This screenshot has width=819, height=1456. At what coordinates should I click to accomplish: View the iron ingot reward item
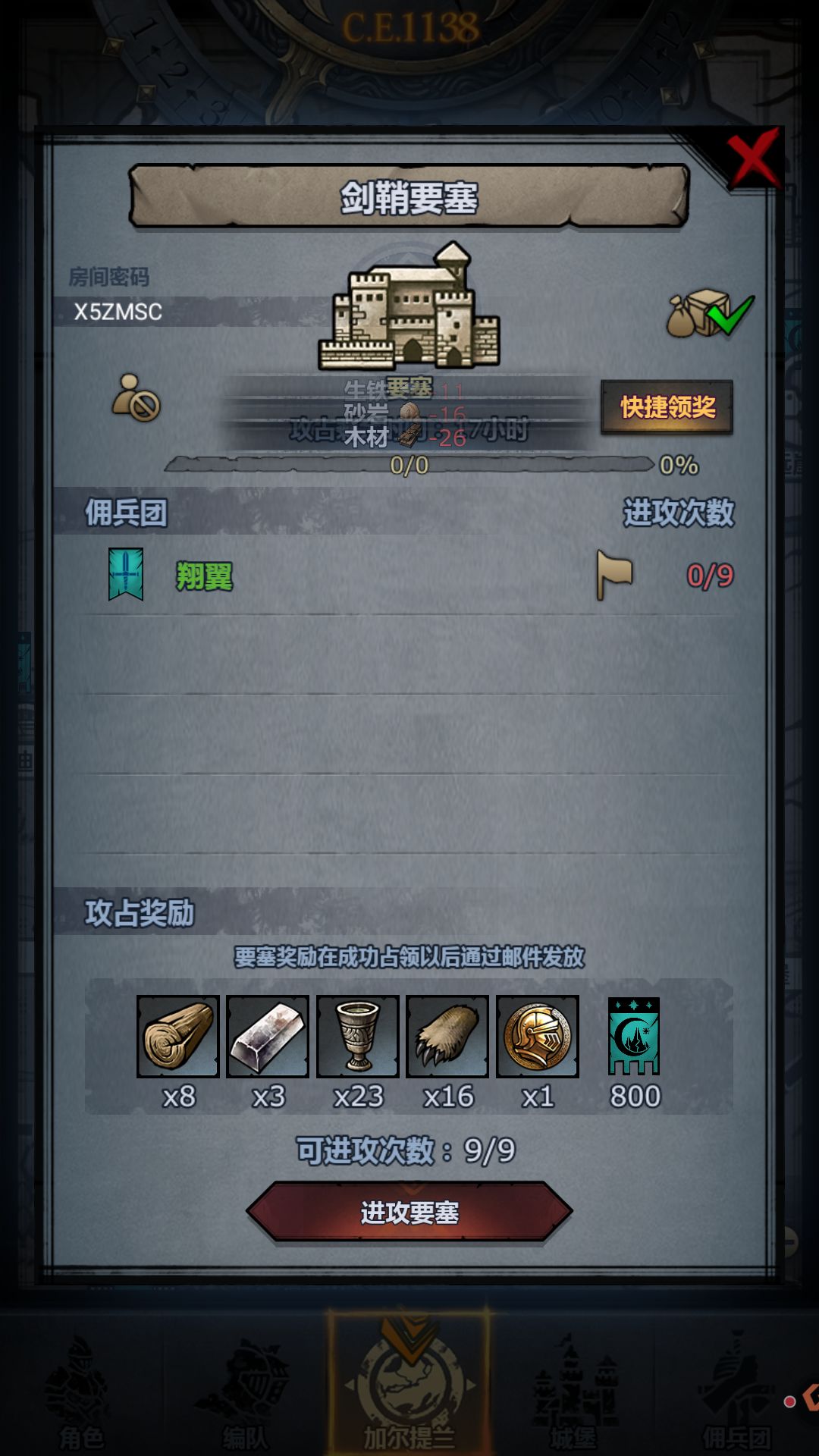[268, 1037]
